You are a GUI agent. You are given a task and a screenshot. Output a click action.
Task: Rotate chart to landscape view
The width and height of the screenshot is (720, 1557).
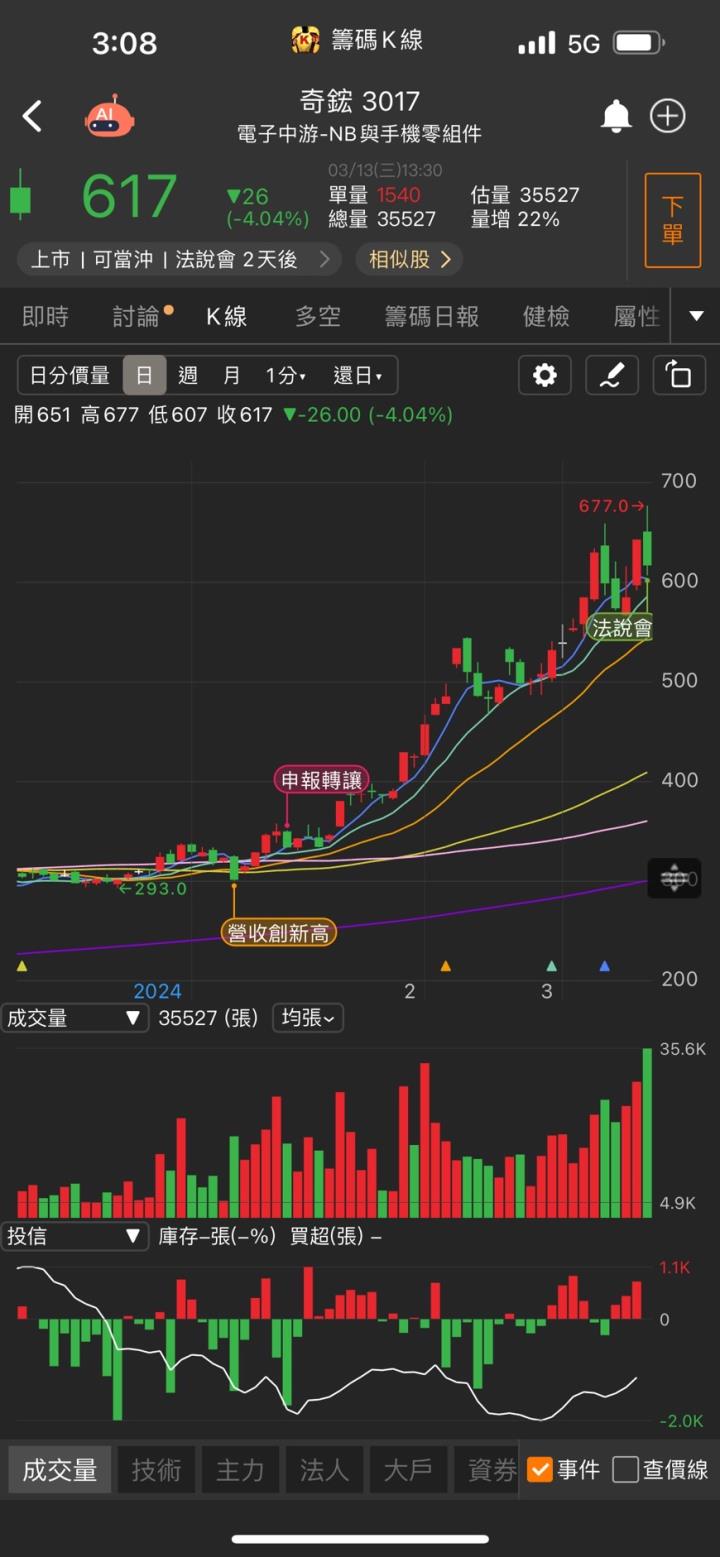click(679, 376)
